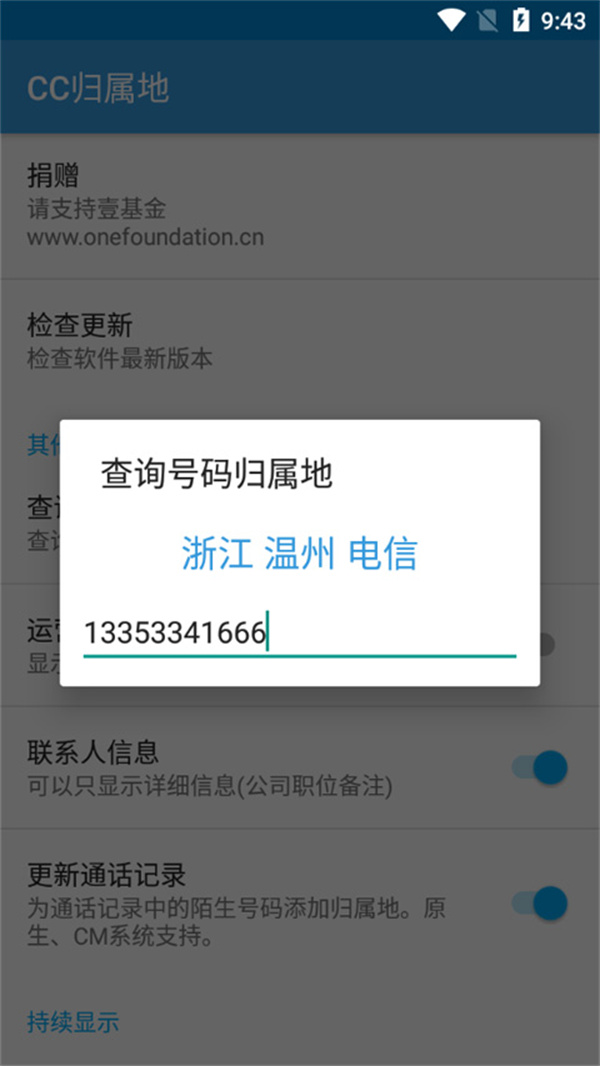Open the 捐赠 row
600x1066 pixels.
(x=300, y=206)
